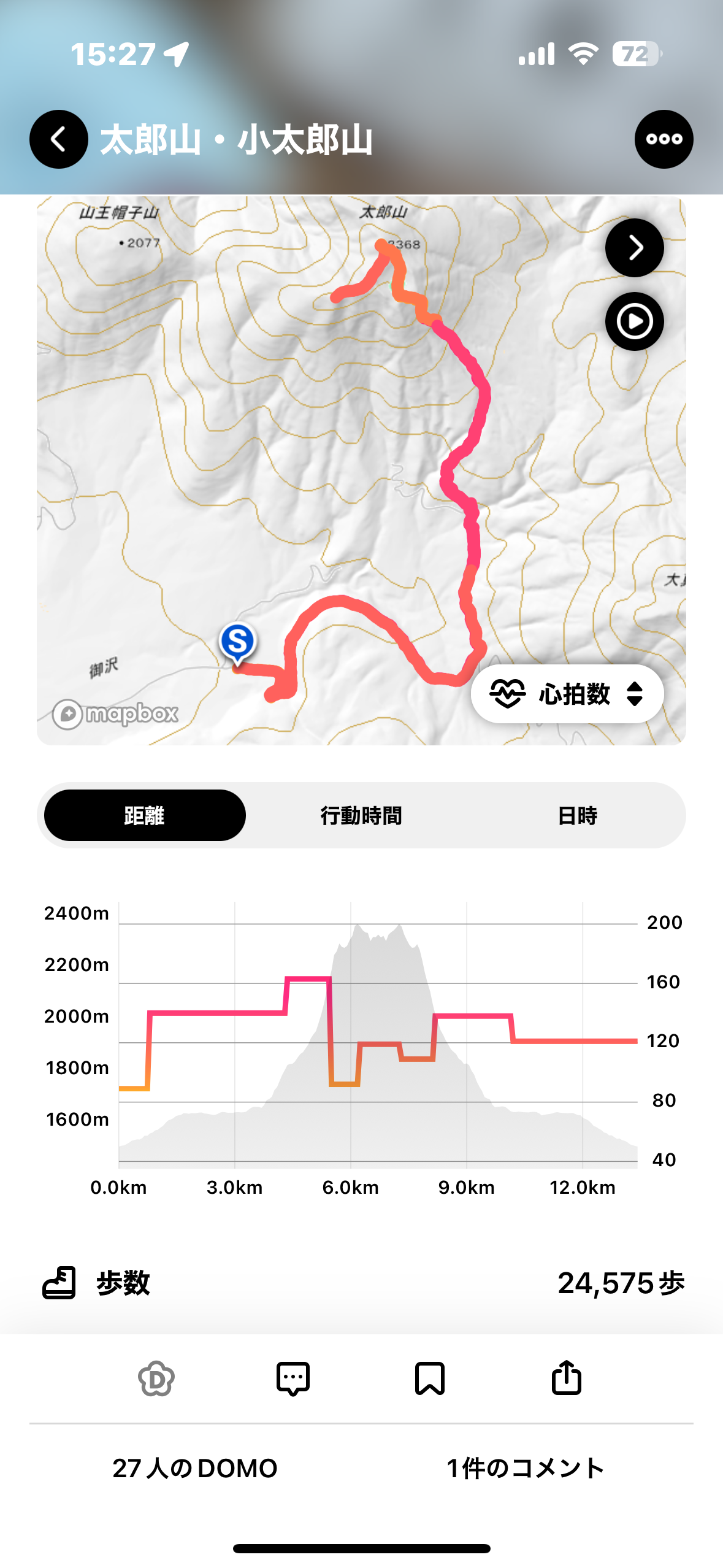Play the route track animation
This screenshot has height=1568, width=723.
(x=634, y=321)
